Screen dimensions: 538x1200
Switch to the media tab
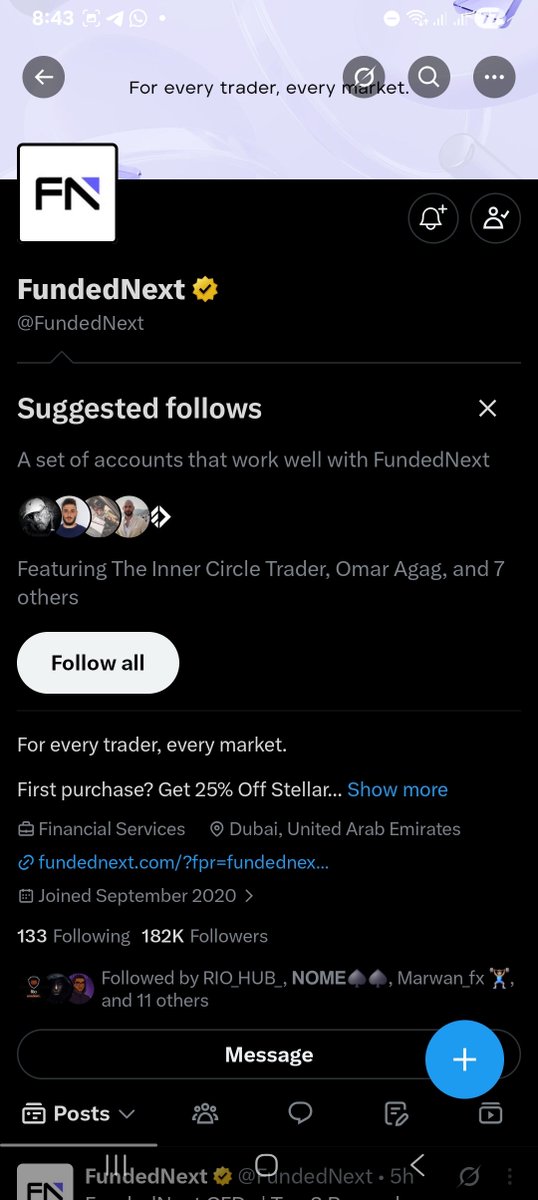[x=490, y=1113]
